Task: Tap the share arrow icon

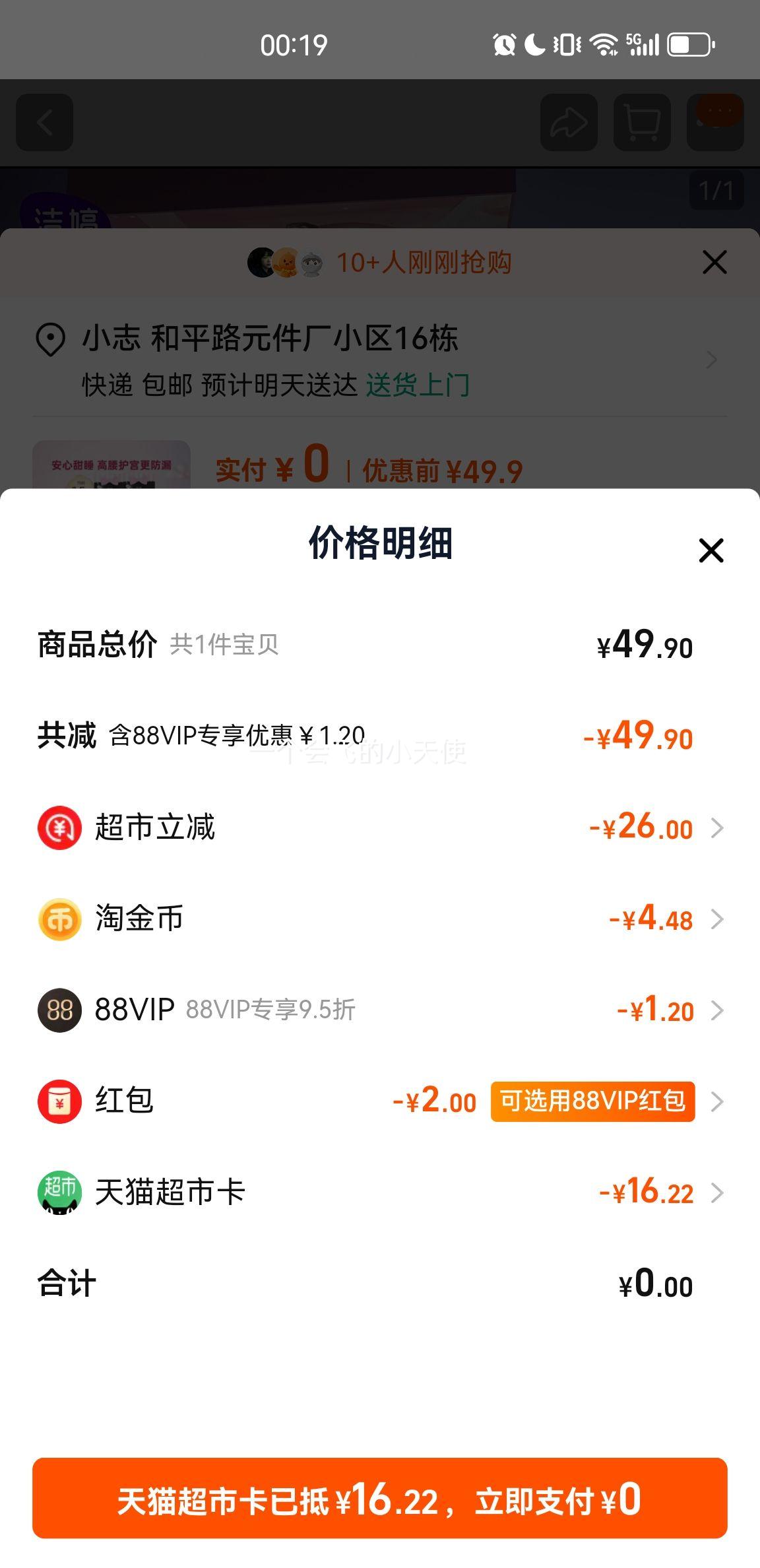Action: click(569, 123)
